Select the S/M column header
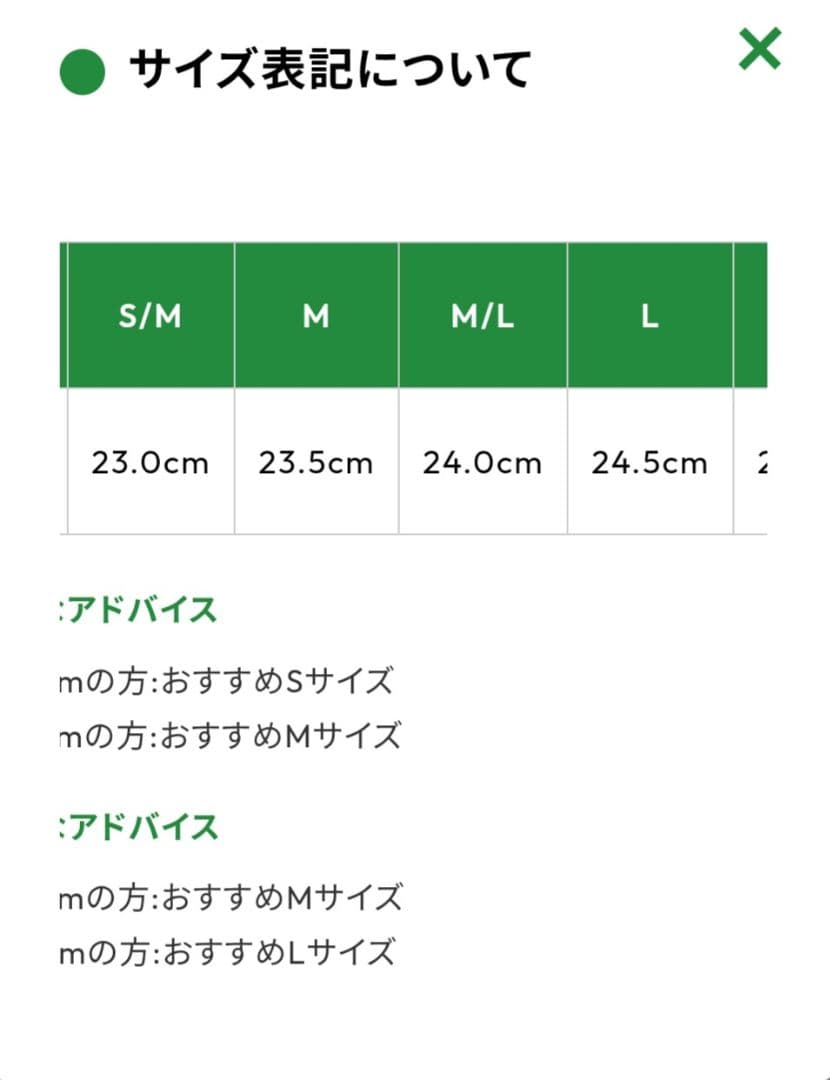The width and height of the screenshot is (830, 1080). [x=150, y=316]
